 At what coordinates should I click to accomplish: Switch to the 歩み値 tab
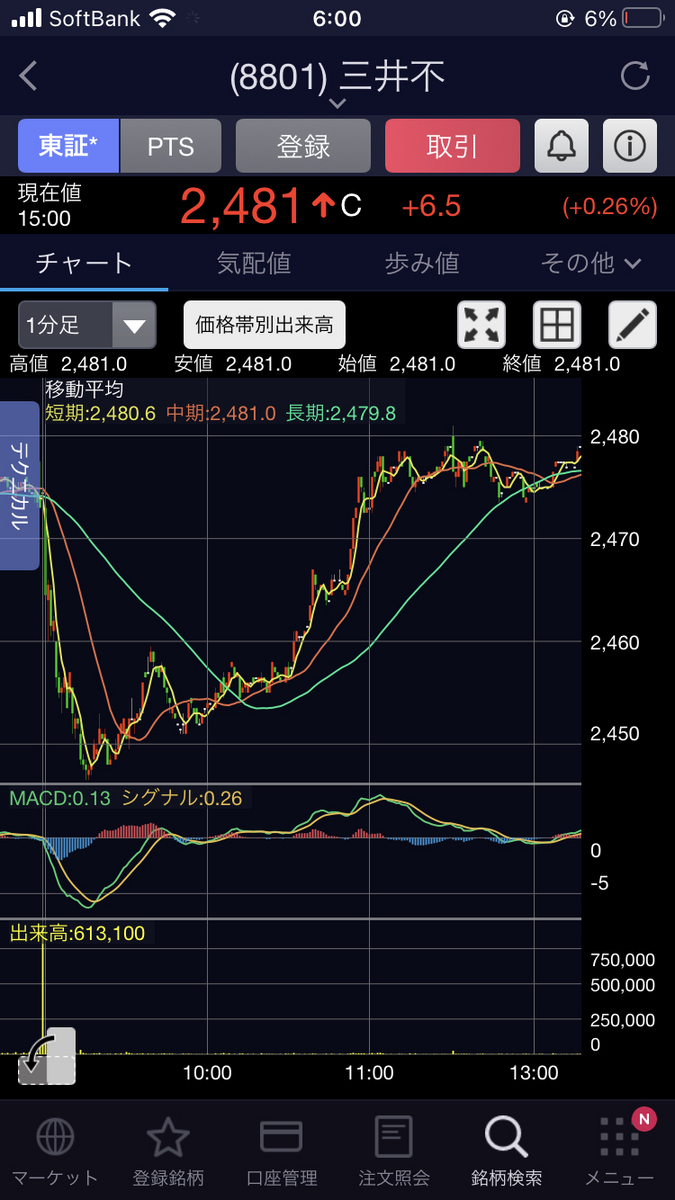click(422, 263)
